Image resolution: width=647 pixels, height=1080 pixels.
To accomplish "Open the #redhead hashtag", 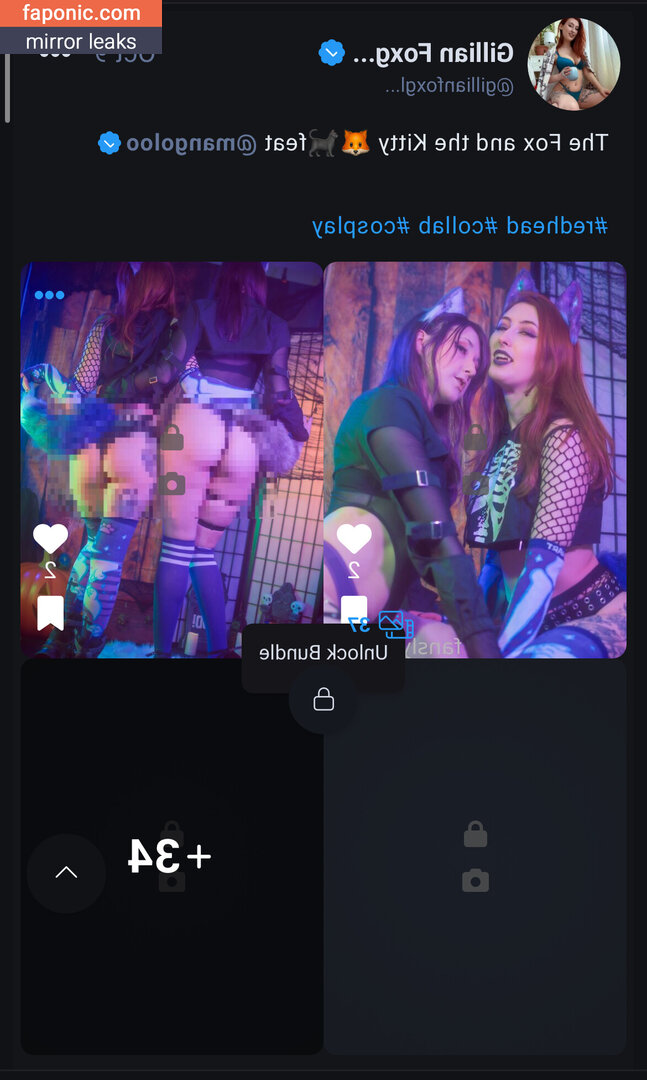I will pos(557,224).
